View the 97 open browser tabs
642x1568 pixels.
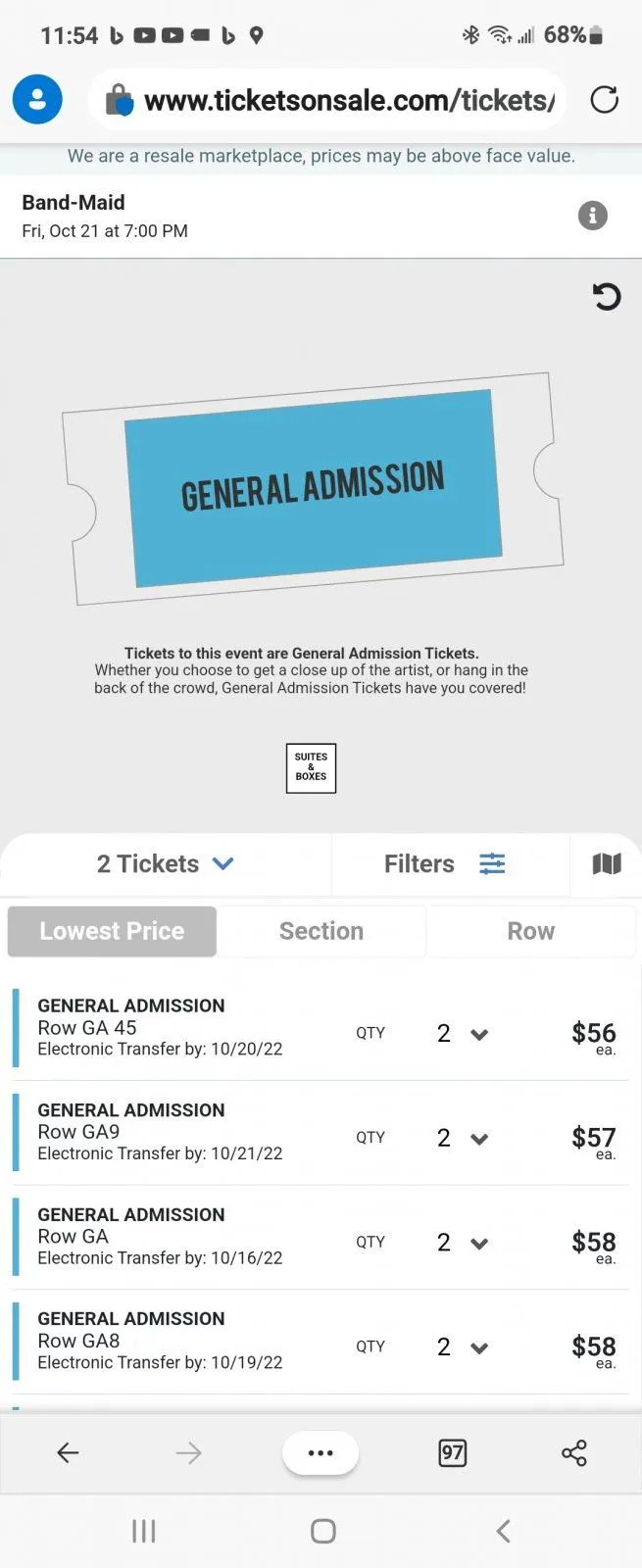(452, 1452)
